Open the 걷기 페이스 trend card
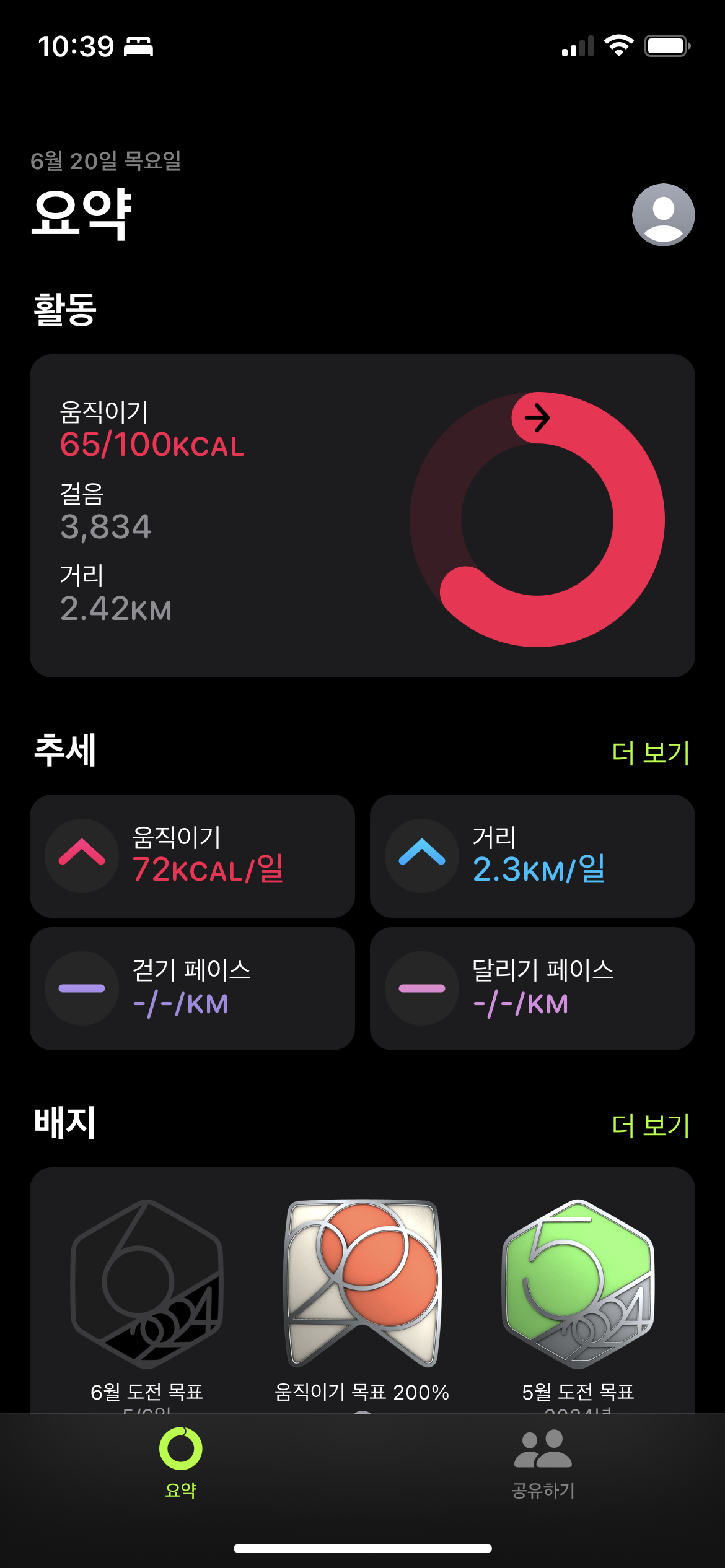Viewport: 725px width, 1568px height. 192,988
